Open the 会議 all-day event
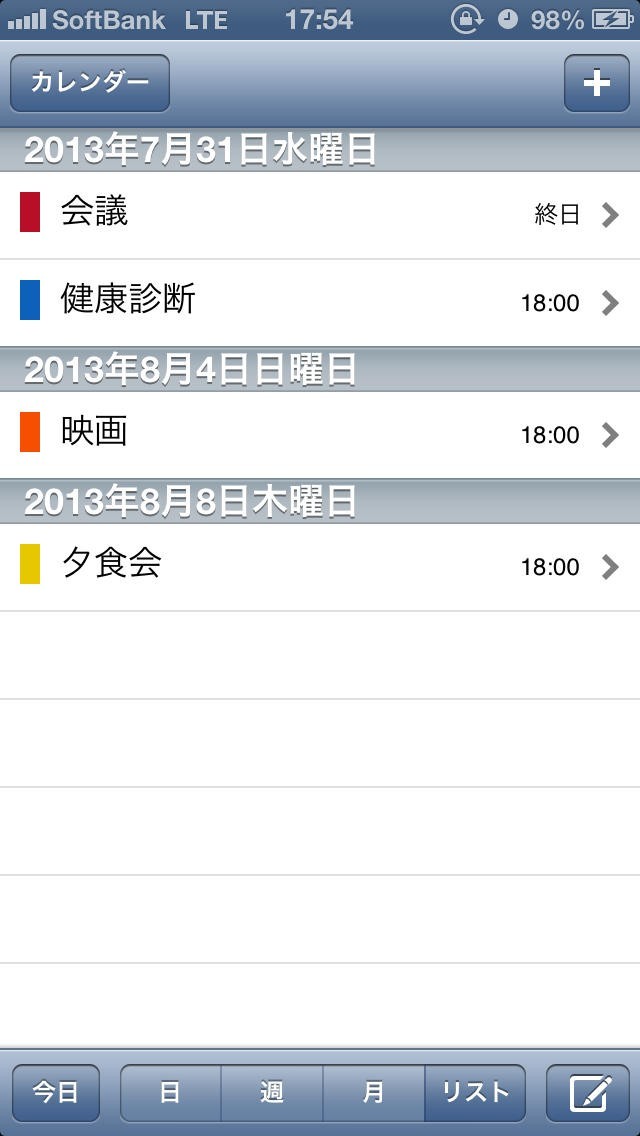This screenshot has width=640, height=1136. [320, 214]
